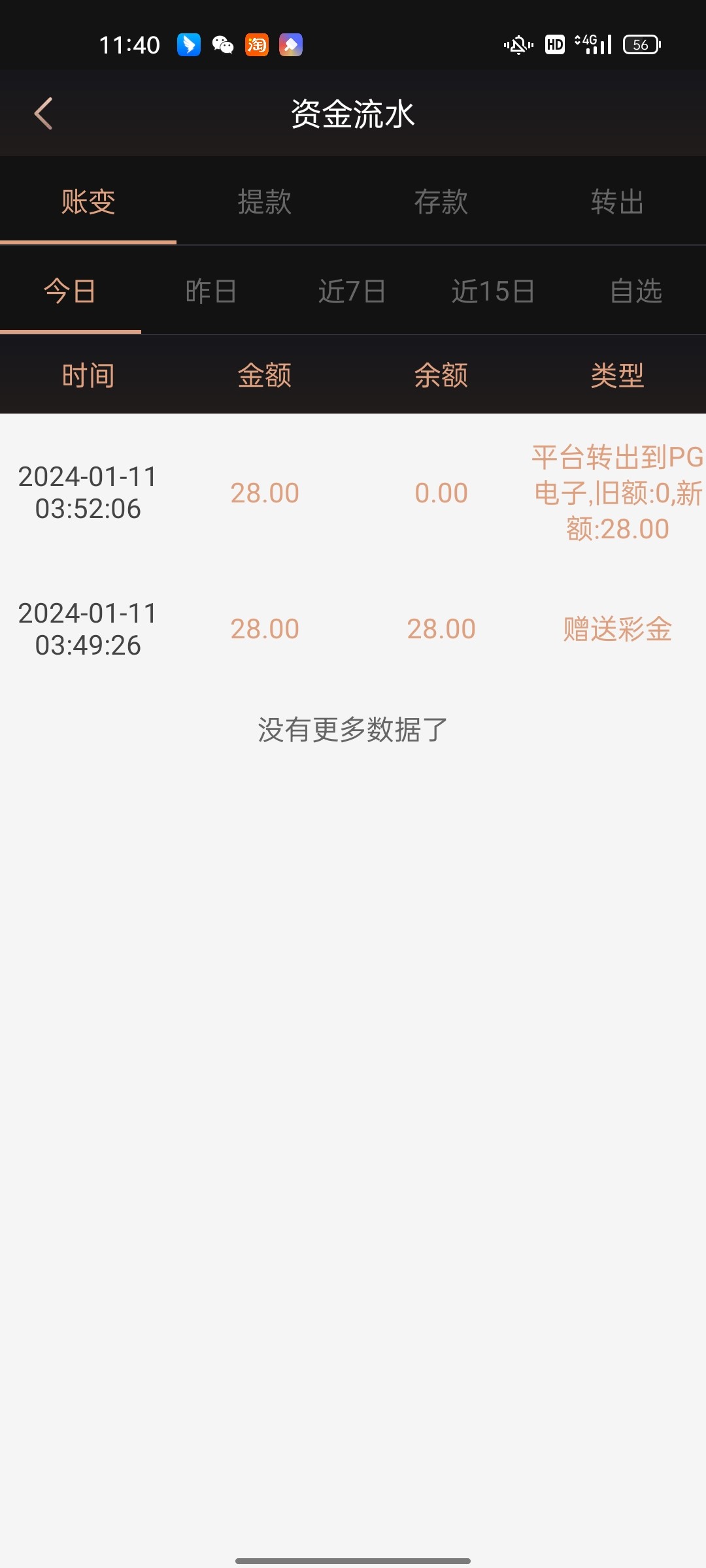706x1568 pixels.
Task: Choose a custom date range with 自选
Action: tap(635, 291)
